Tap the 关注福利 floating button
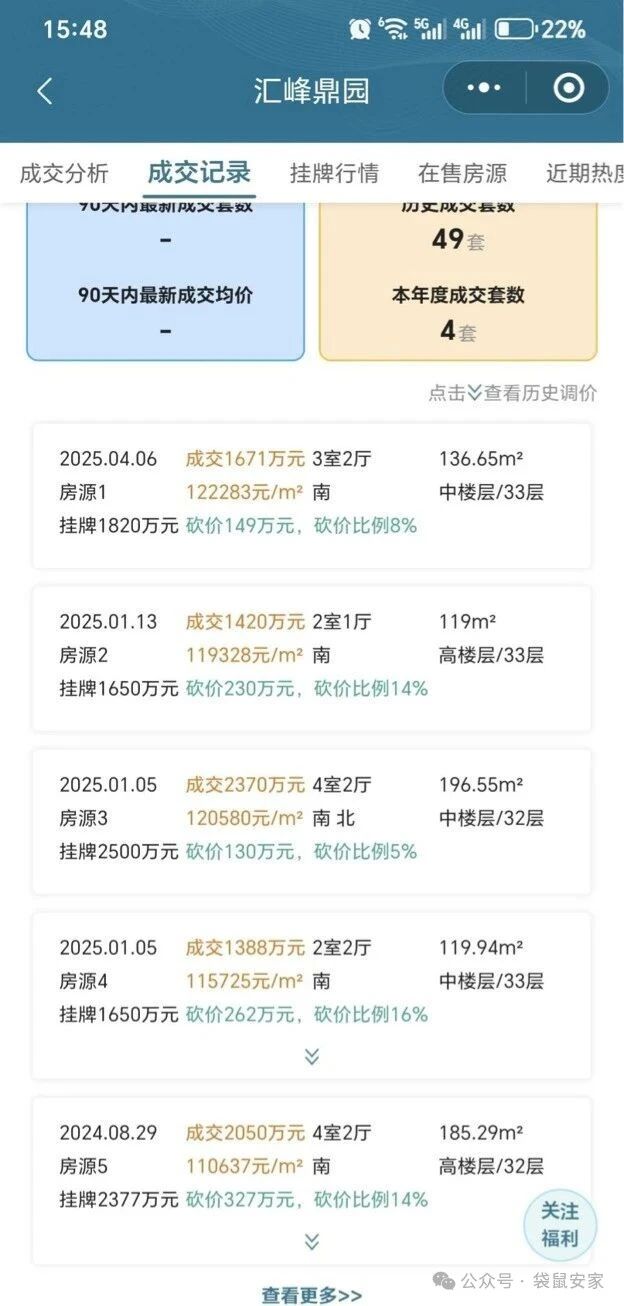624x1306 pixels. click(x=560, y=1224)
